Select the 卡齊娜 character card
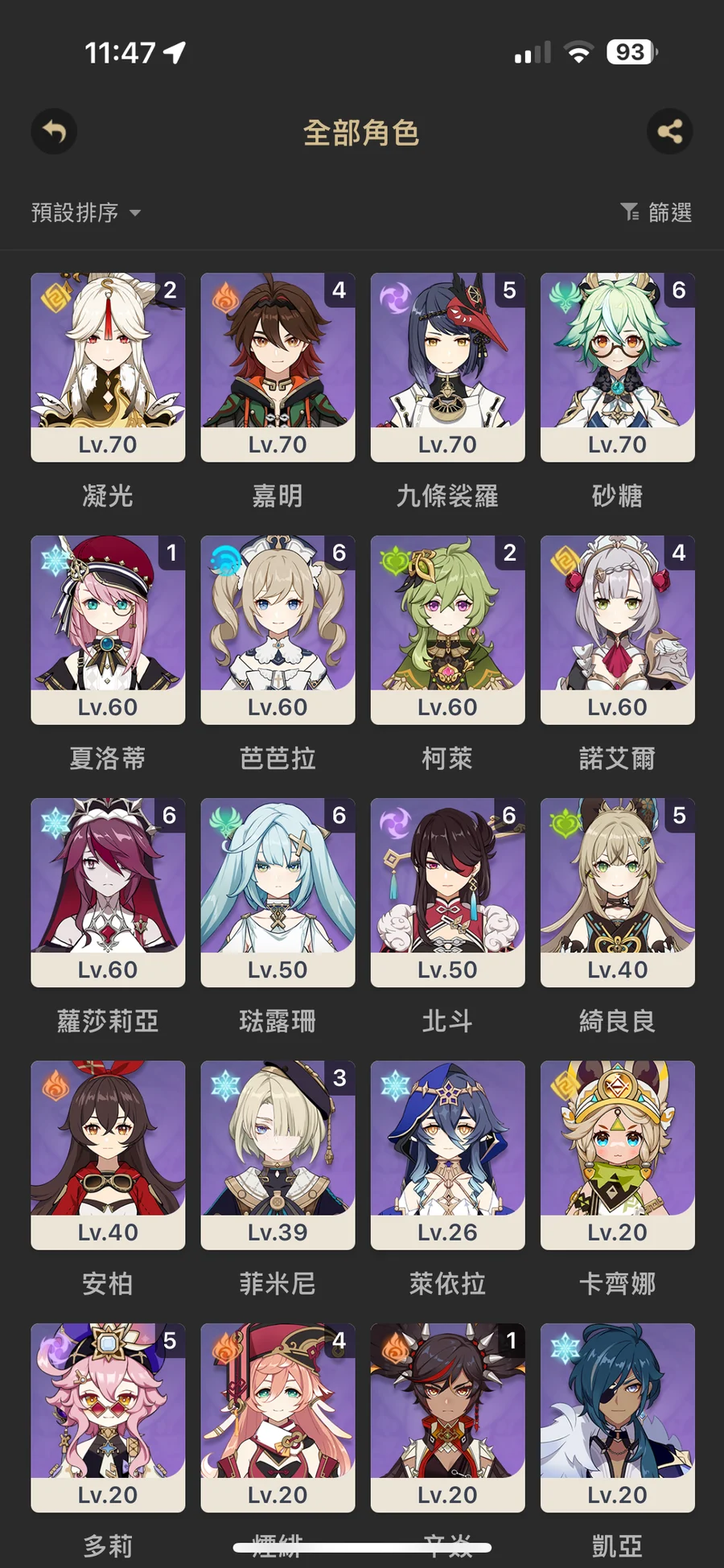 point(617,1154)
